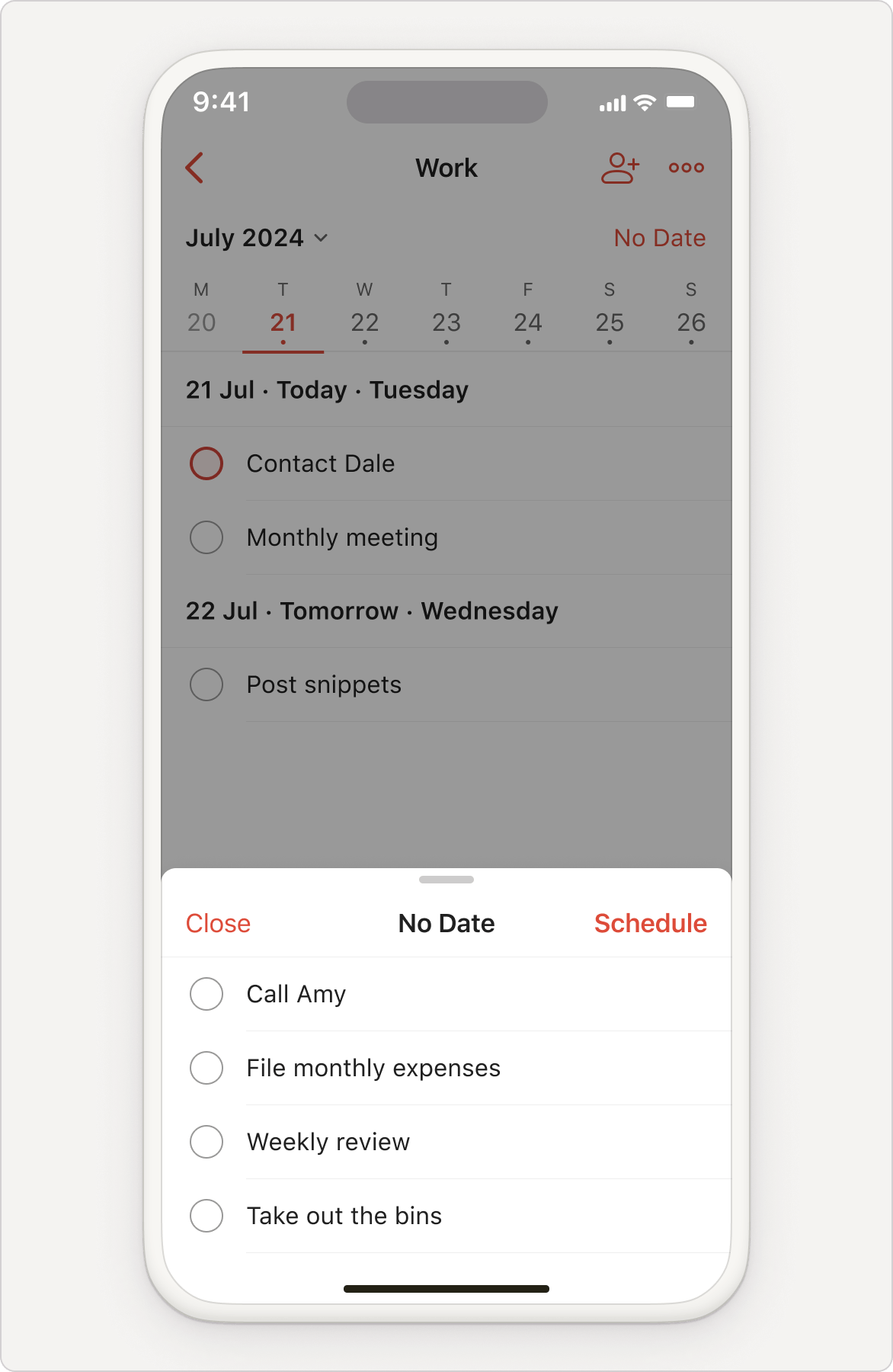This screenshot has width=893, height=1372.
Task: Expand the July 2024 month picker
Action: coord(256,238)
